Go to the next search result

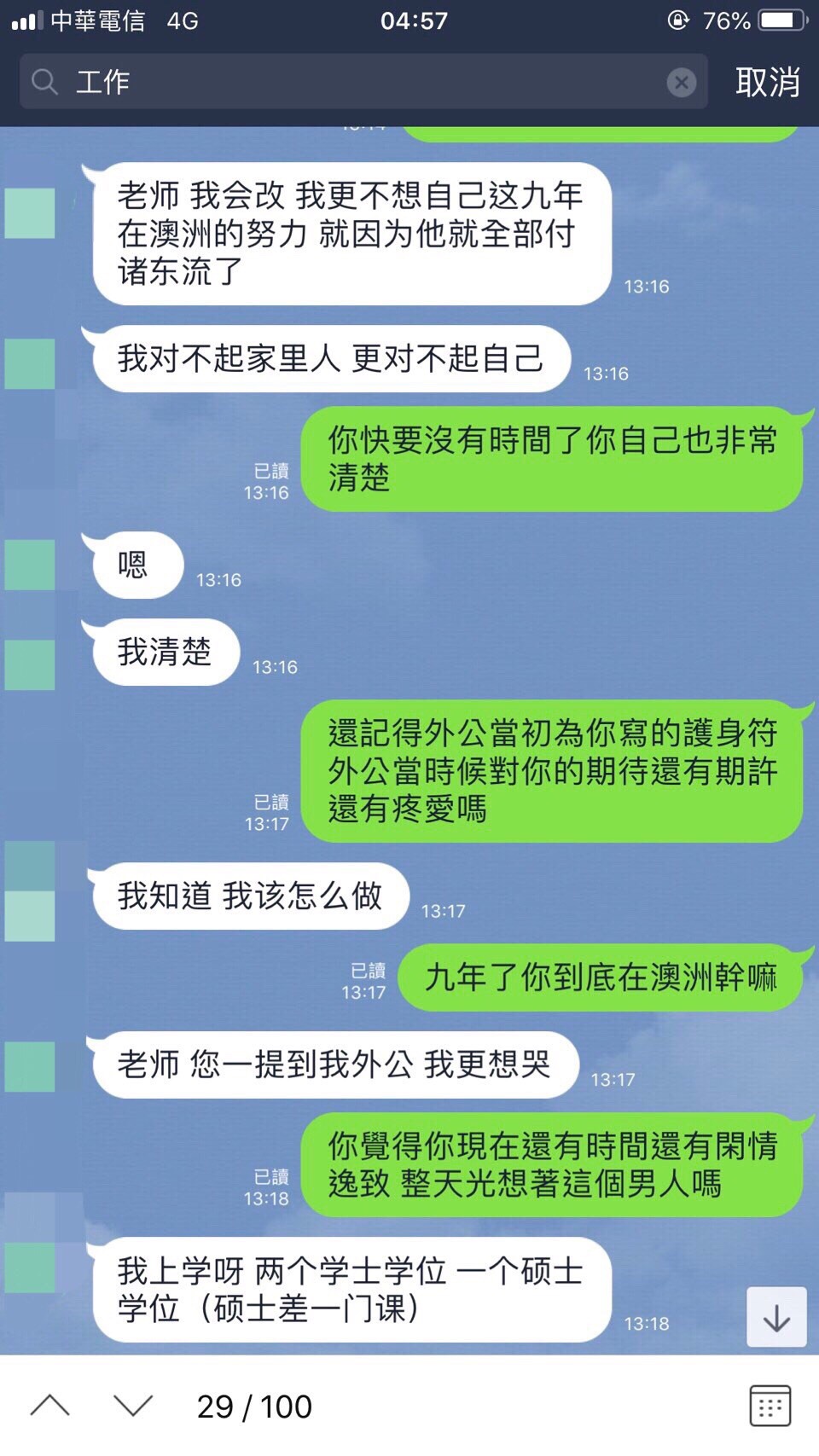tap(133, 1406)
